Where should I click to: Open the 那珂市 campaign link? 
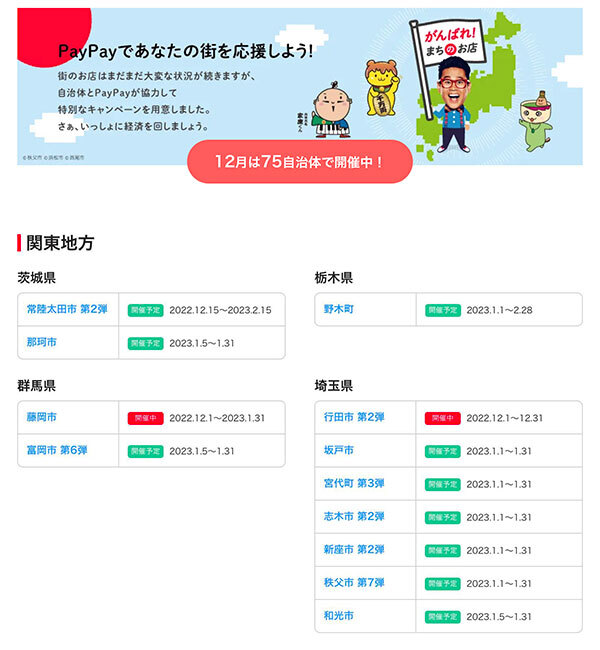pos(42,343)
